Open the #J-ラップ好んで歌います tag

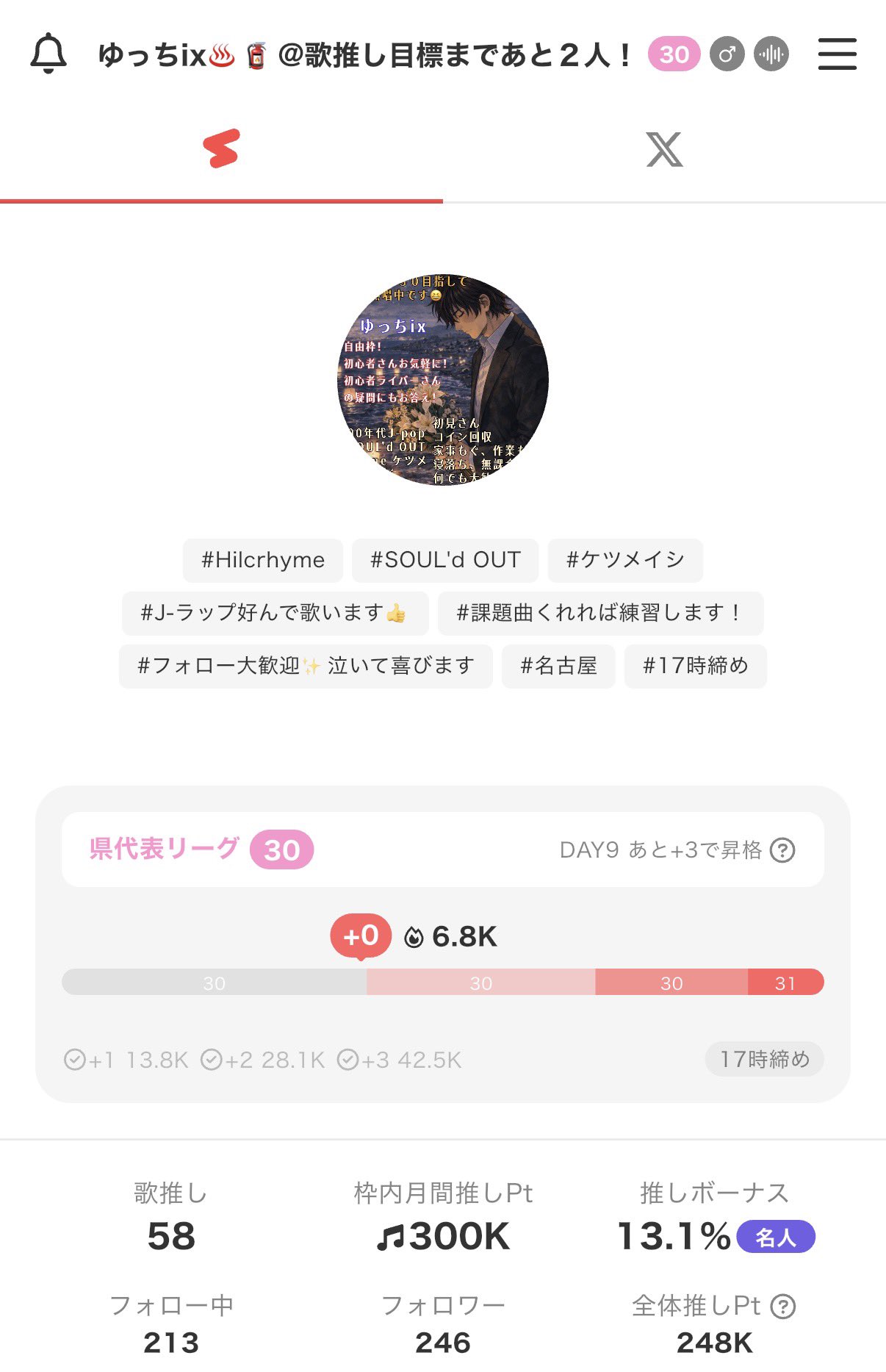[x=275, y=613]
